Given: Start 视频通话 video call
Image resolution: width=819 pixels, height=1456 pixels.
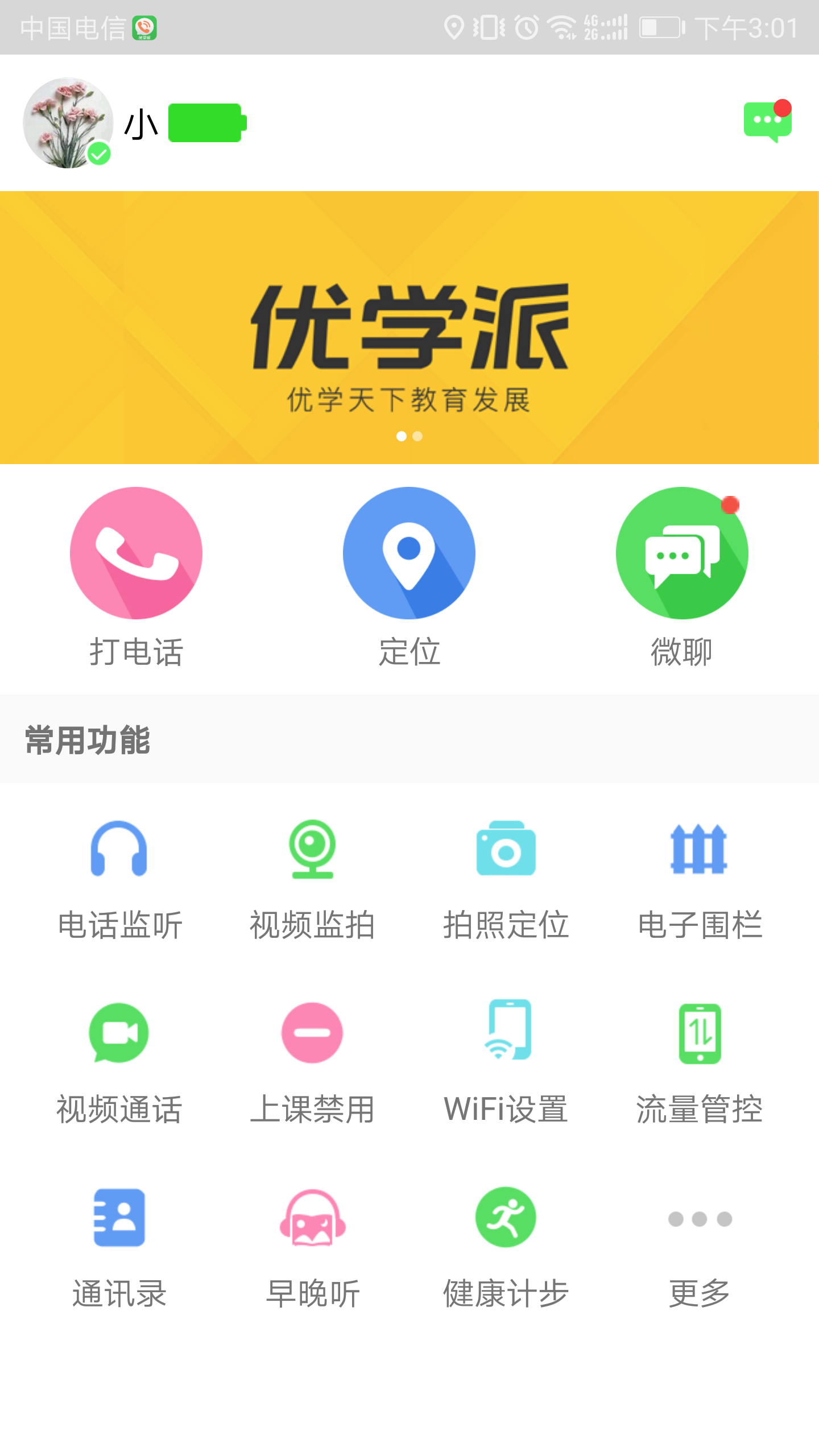Looking at the screenshot, I should [x=119, y=1061].
